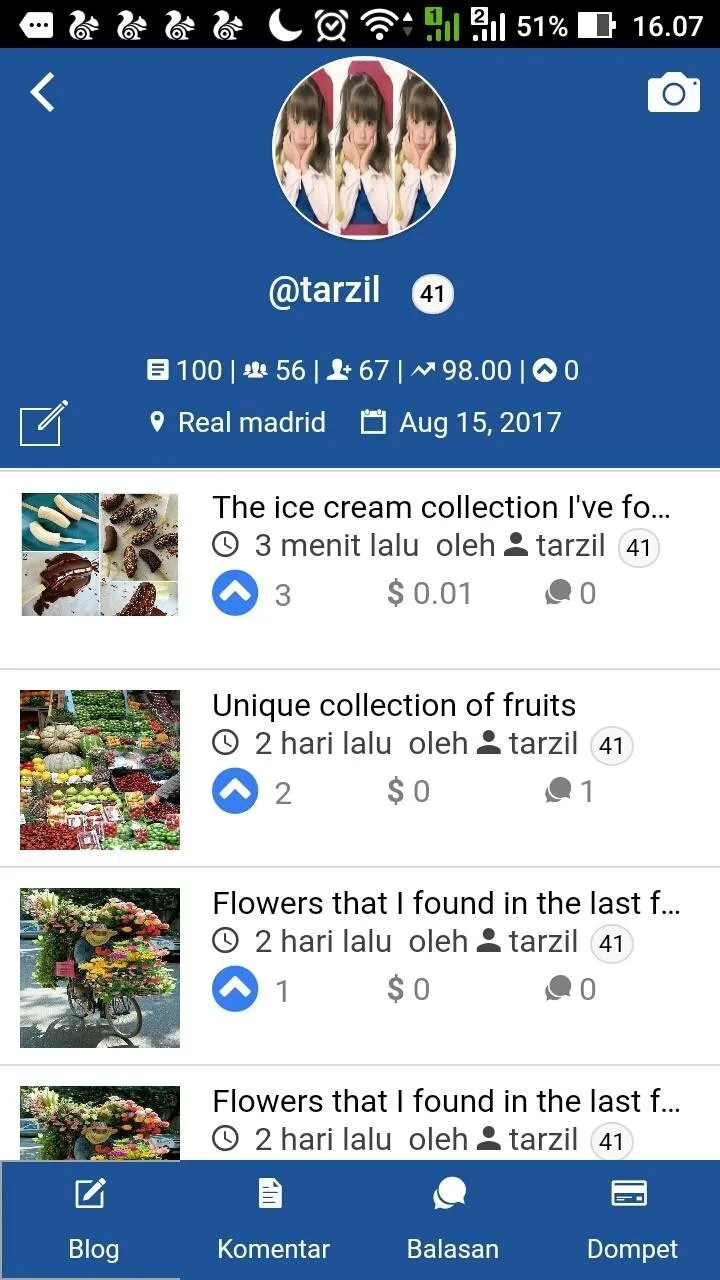The height and width of the screenshot is (1280, 720).
Task: Go back with the top-left arrow
Action: coord(42,93)
